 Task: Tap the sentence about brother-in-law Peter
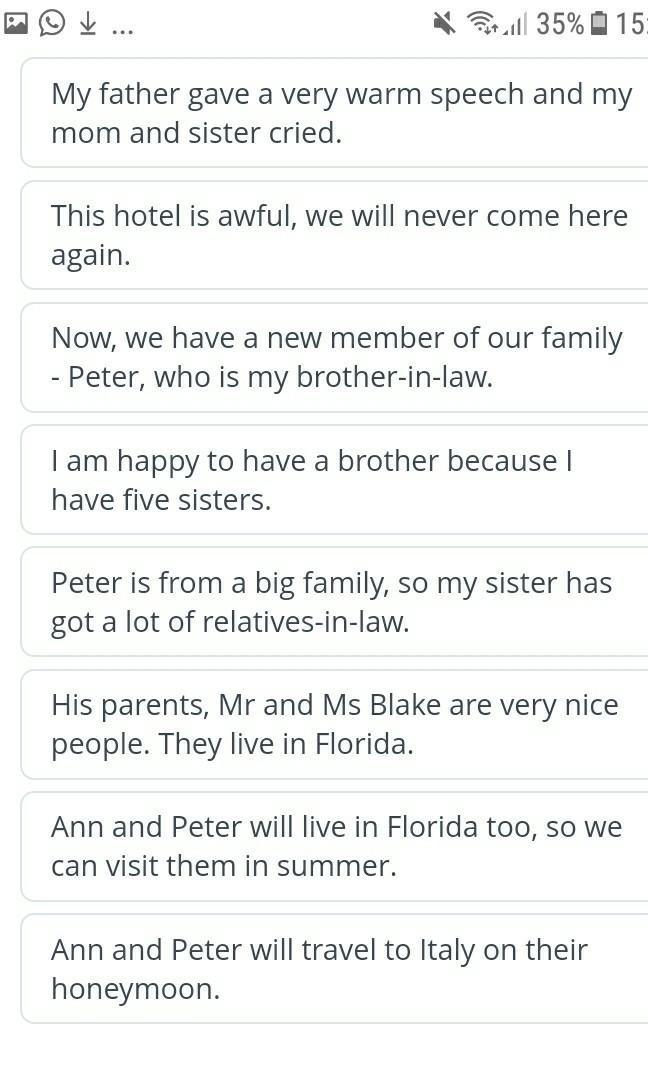point(335,357)
